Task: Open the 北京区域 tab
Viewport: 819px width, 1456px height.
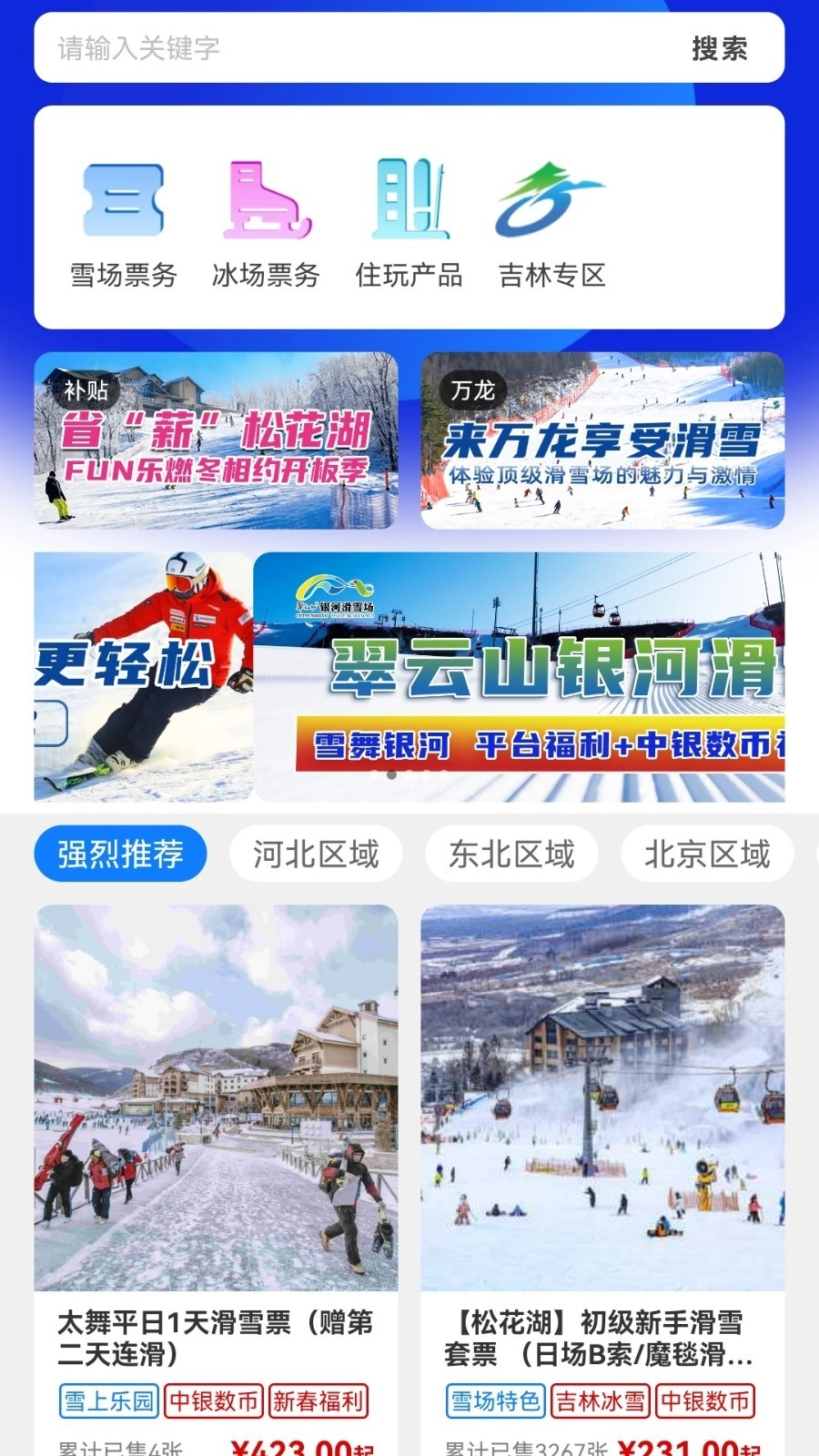Action: pyautogui.click(x=708, y=854)
